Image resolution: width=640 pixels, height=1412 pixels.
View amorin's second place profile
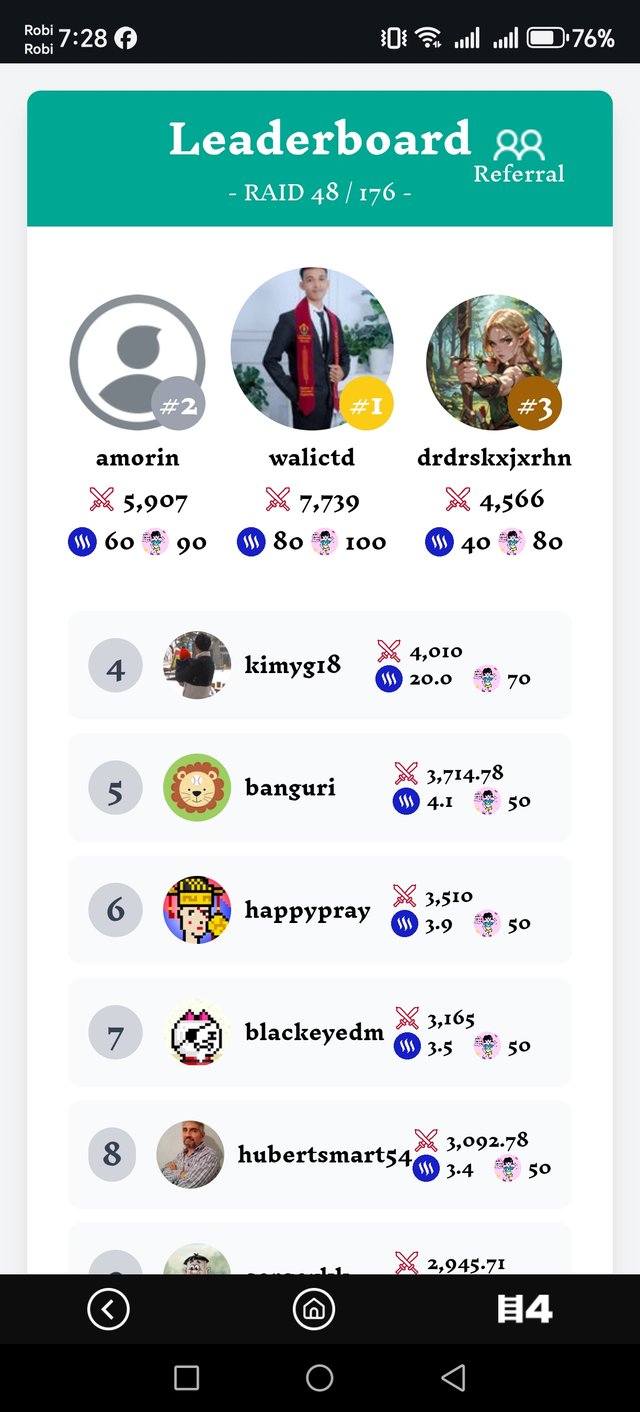[x=137, y=363]
